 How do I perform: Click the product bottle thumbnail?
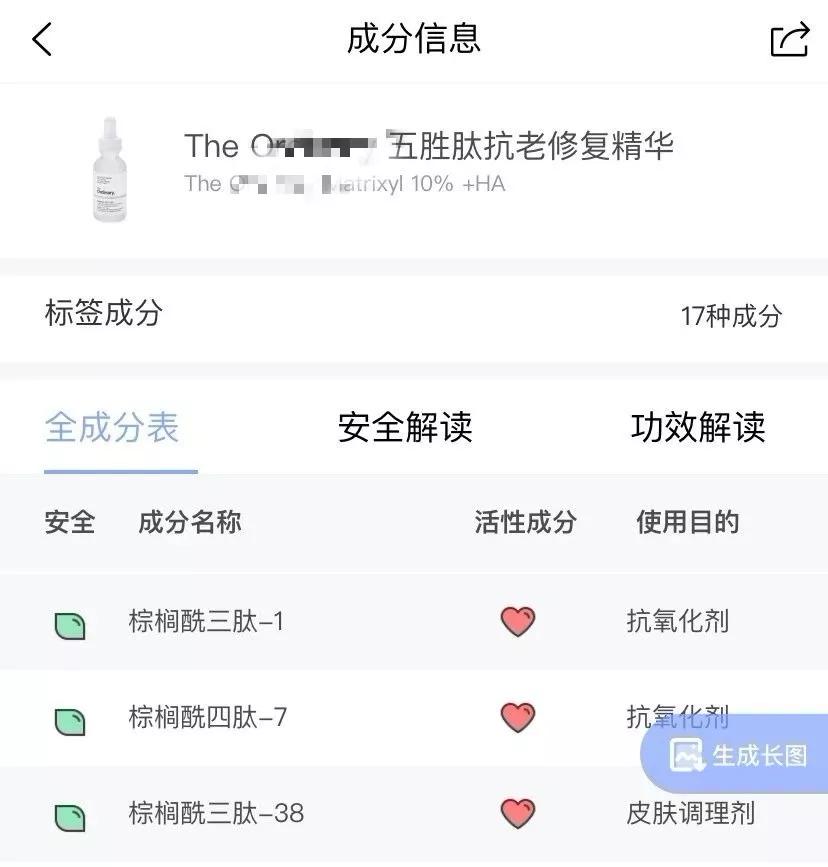[x=110, y=168]
